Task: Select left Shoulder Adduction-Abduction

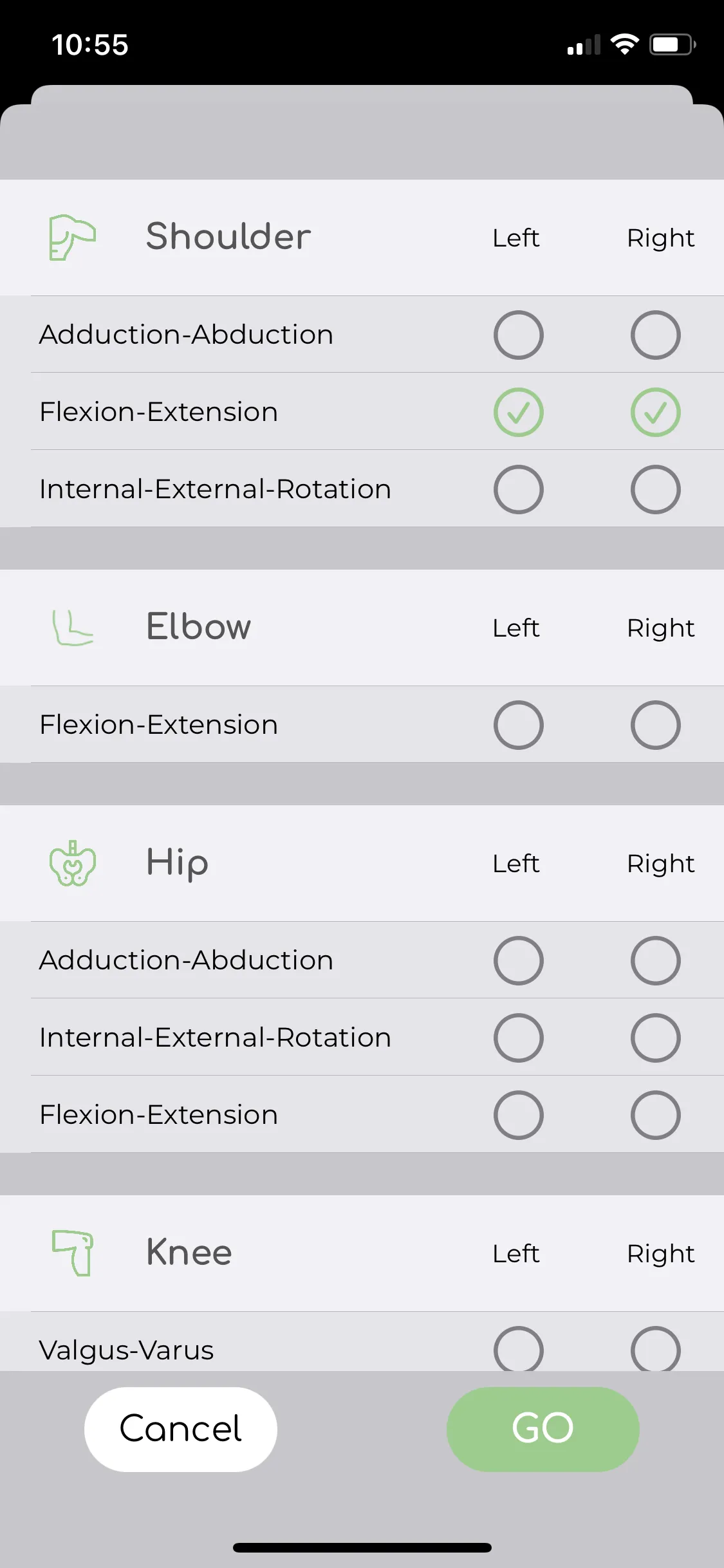Action: pyautogui.click(x=518, y=335)
